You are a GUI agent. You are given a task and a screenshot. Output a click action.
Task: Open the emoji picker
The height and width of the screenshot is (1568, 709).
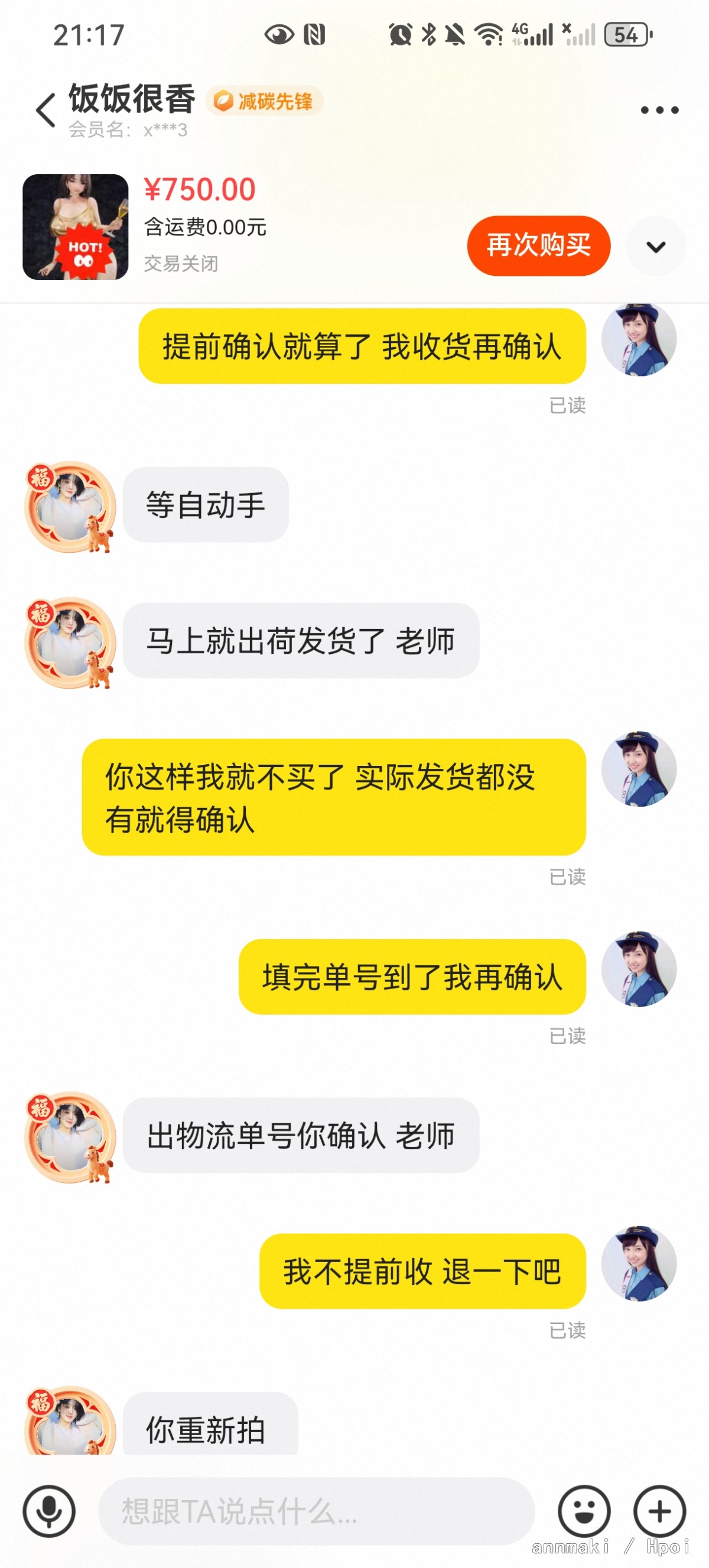pyautogui.click(x=584, y=1511)
